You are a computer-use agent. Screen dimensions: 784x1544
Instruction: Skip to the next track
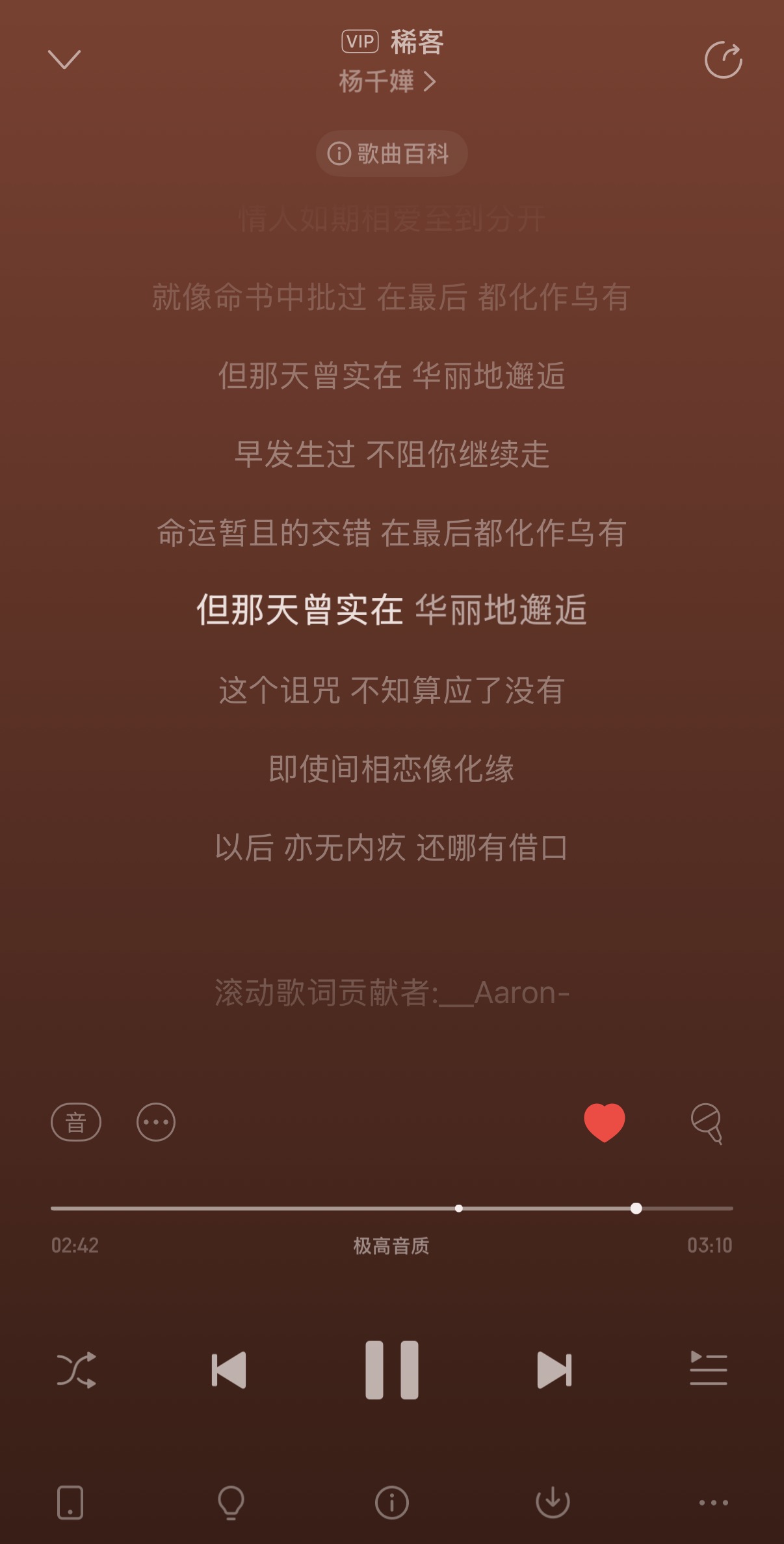[x=554, y=1370]
